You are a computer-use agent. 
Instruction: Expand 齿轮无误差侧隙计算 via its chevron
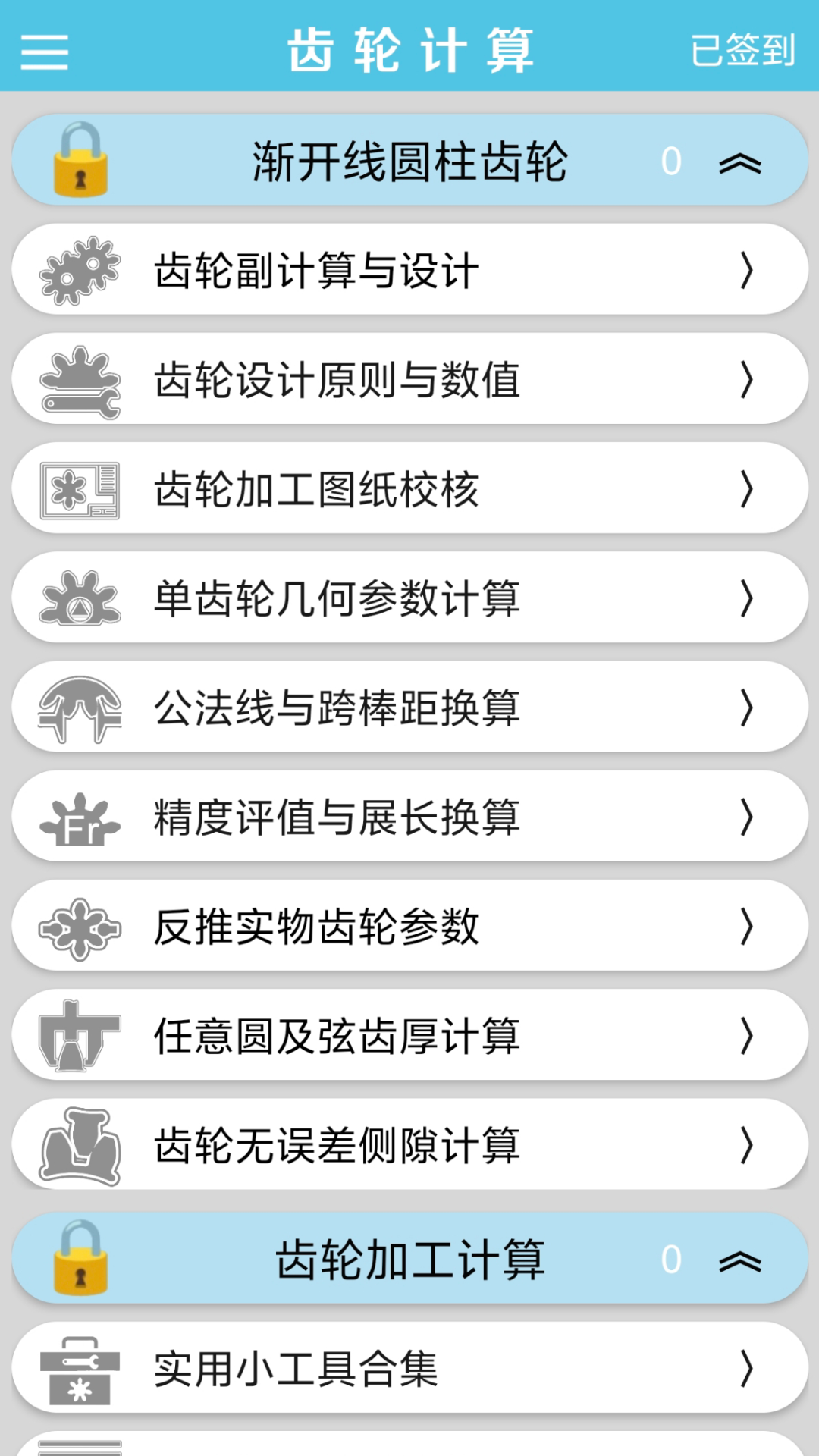pos(747,1144)
